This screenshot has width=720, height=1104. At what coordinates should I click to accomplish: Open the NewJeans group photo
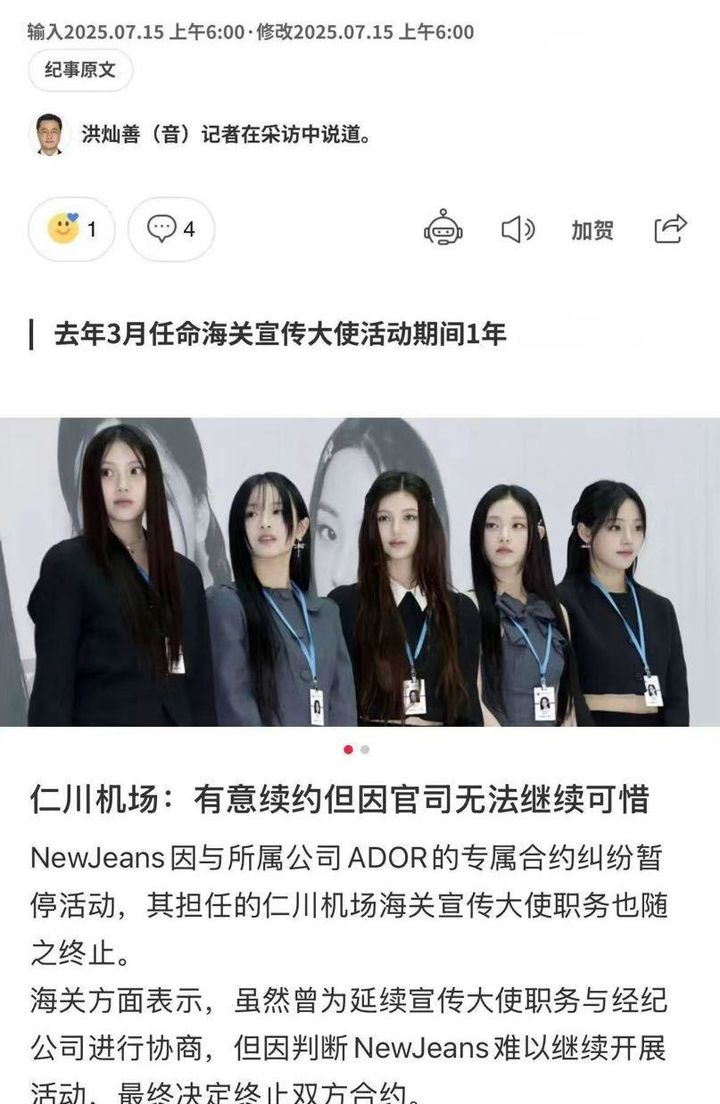point(360,572)
